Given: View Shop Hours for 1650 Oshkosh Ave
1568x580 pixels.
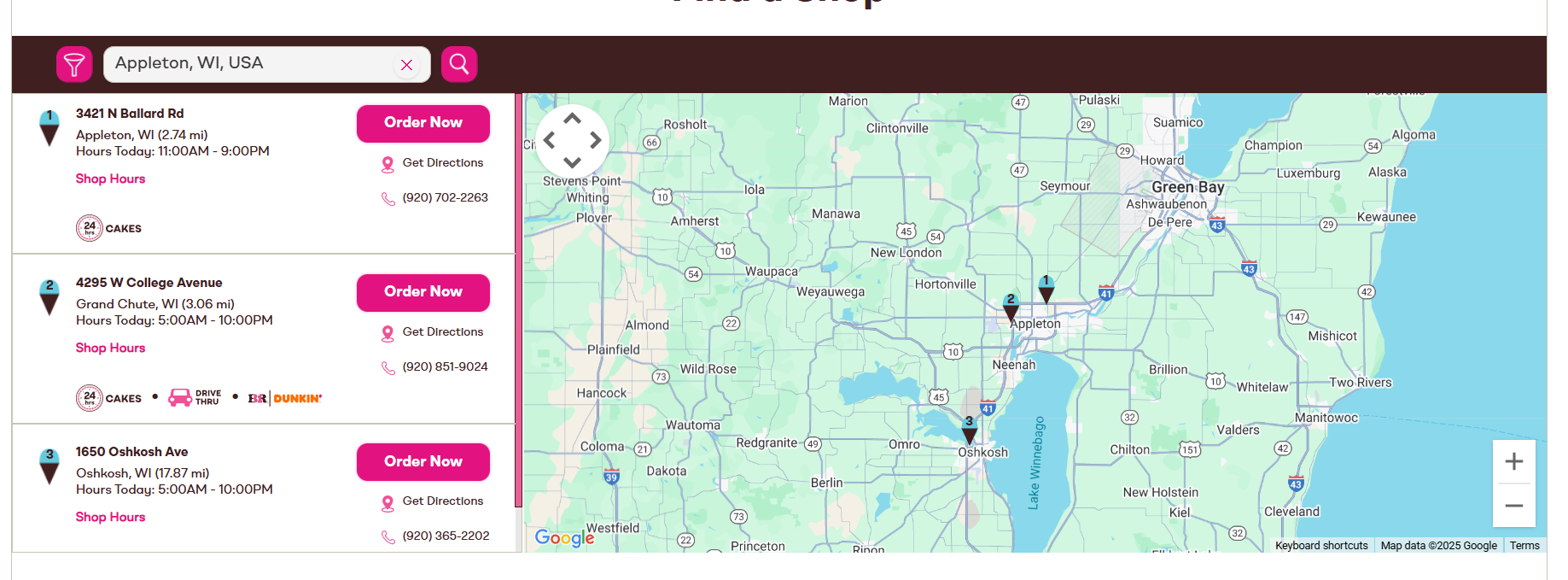Looking at the screenshot, I should (x=110, y=517).
